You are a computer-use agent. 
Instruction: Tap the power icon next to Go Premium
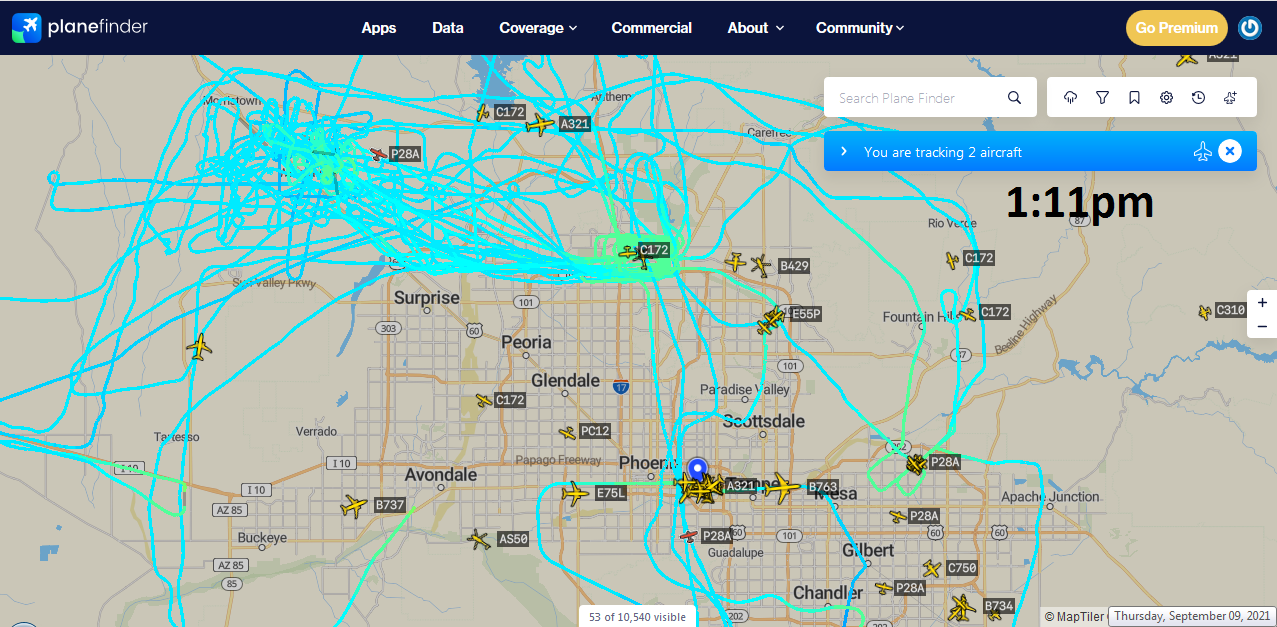[1250, 28]
